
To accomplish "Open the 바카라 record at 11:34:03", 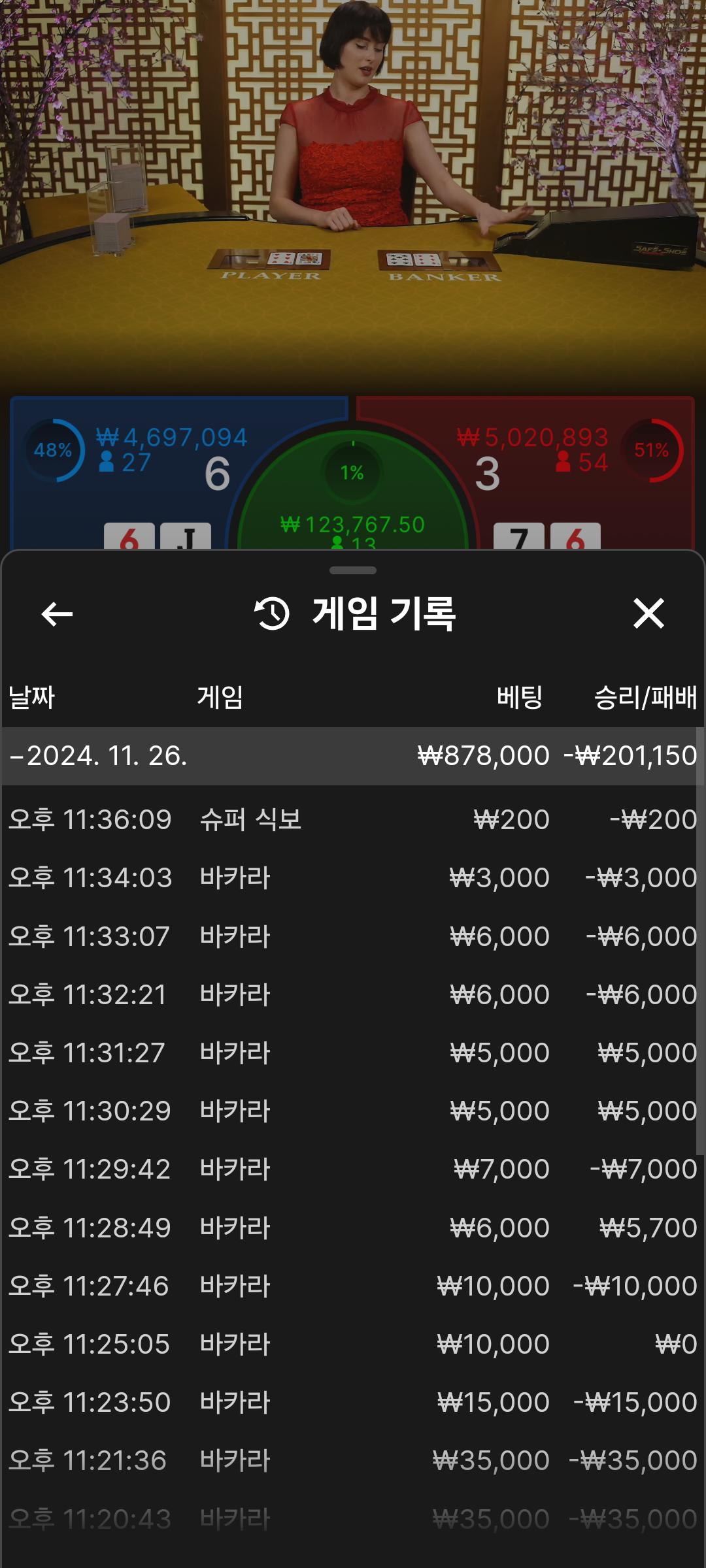I will tap(353, 877).
